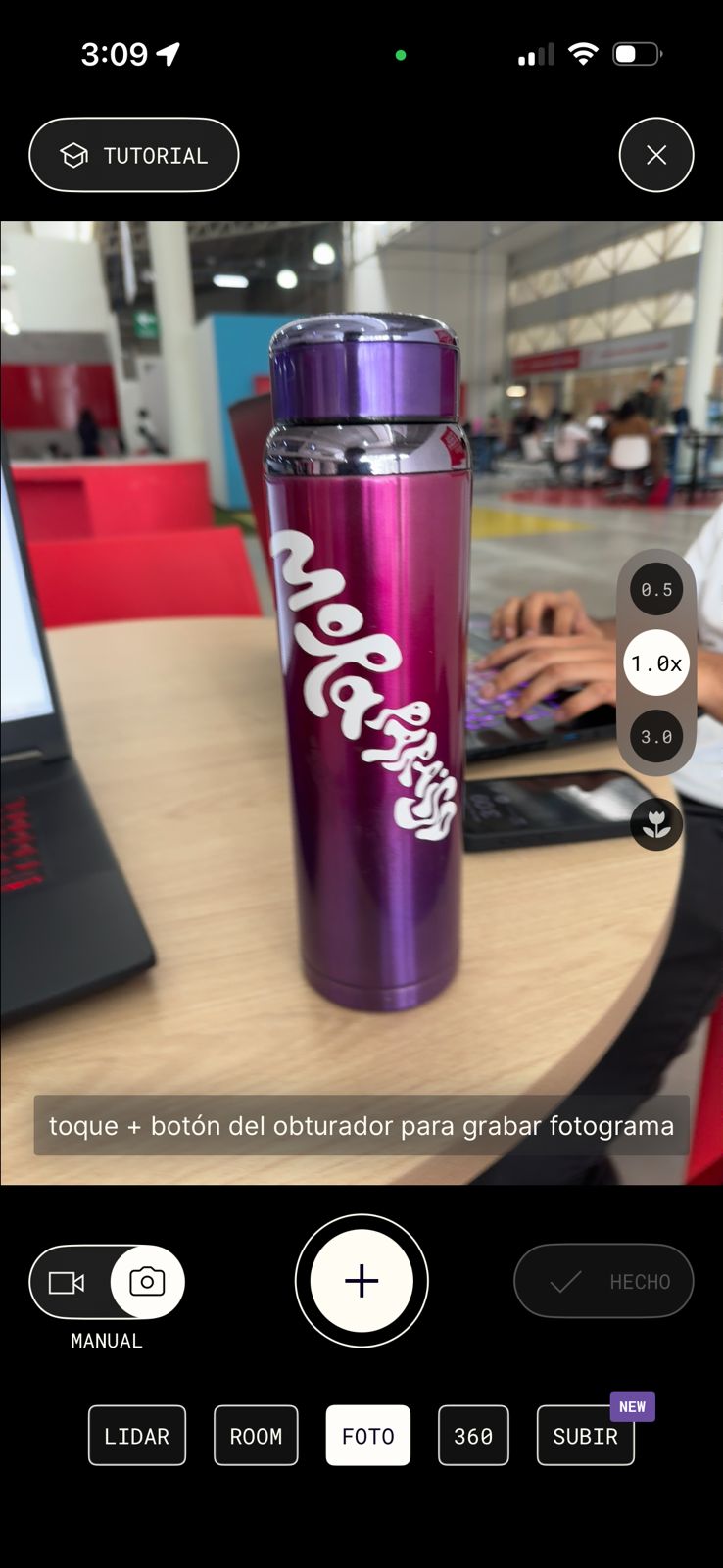
Task: Close the capture screen with the X icon
Action: click(655, 154)
